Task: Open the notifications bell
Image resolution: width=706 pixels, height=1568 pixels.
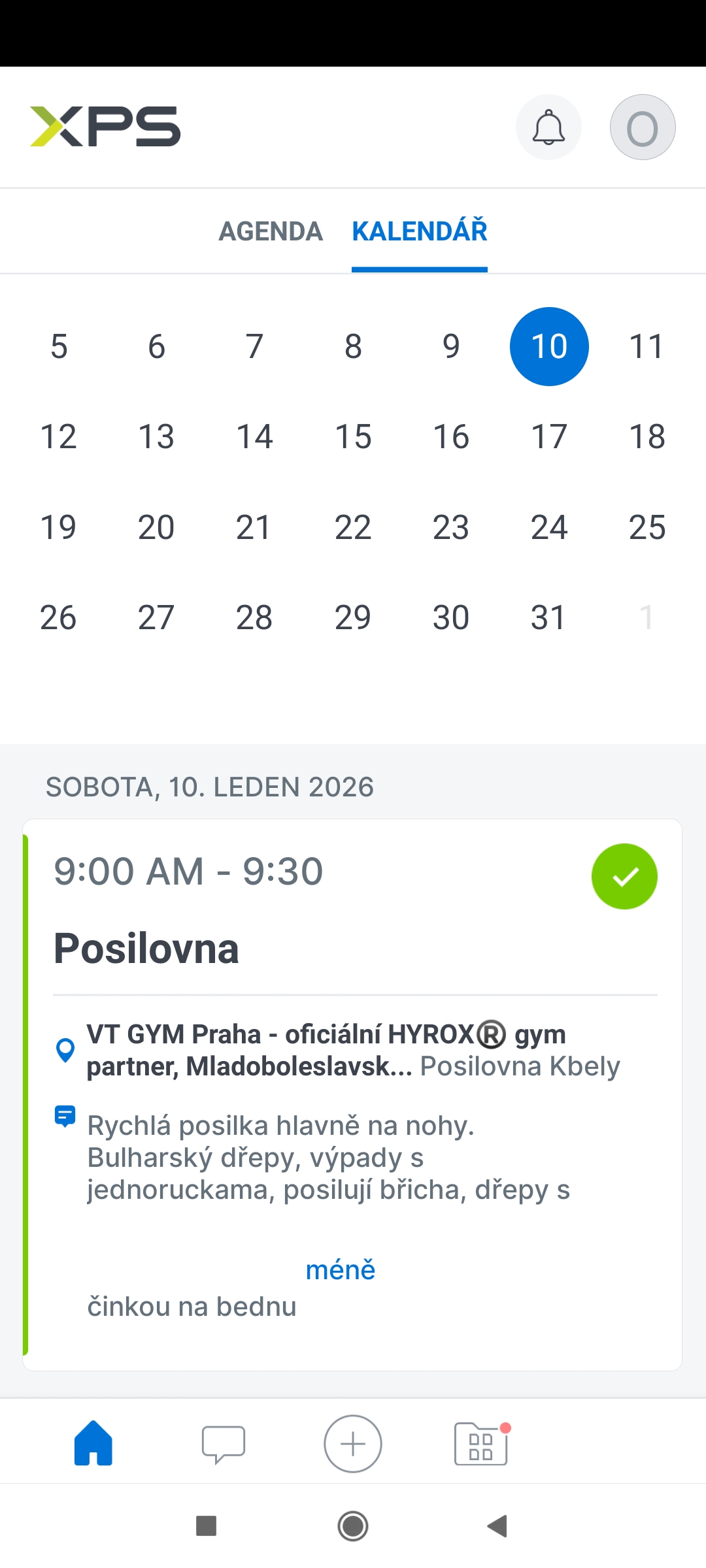Action: coord(548,127)
